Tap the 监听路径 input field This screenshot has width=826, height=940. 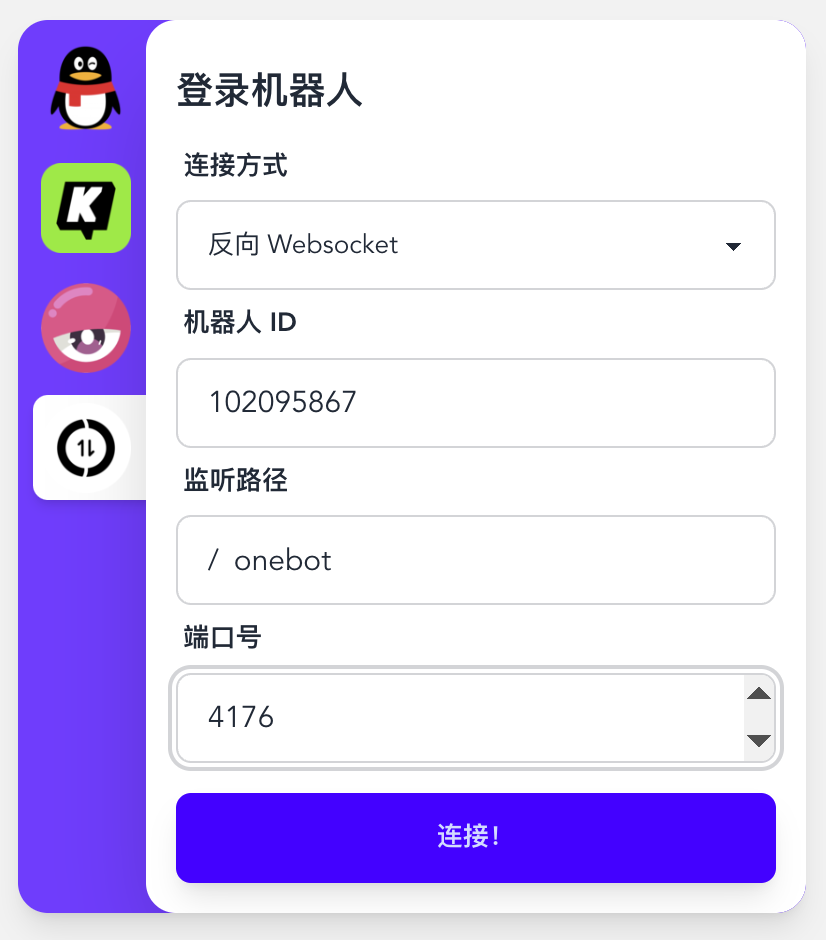[476, 560]
